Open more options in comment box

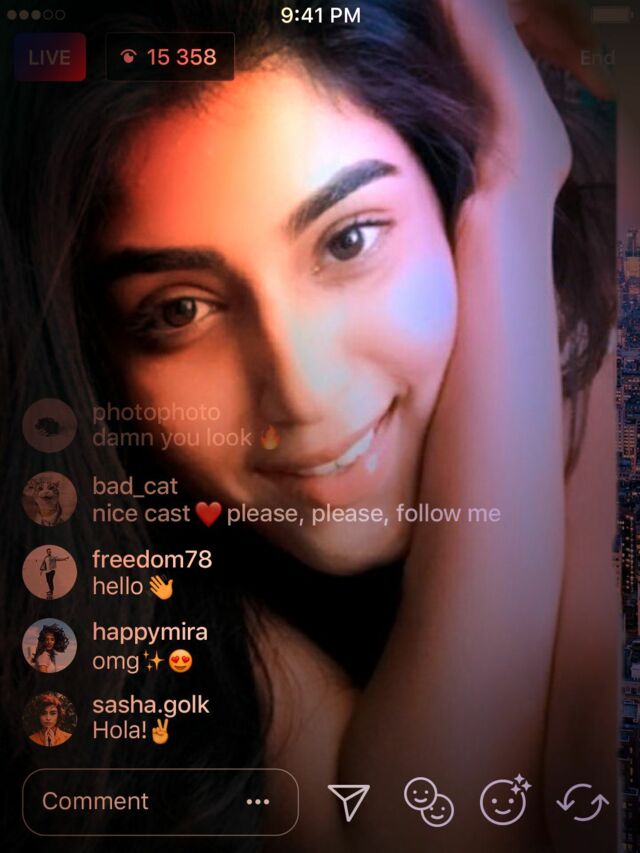(x=257, y=802)
